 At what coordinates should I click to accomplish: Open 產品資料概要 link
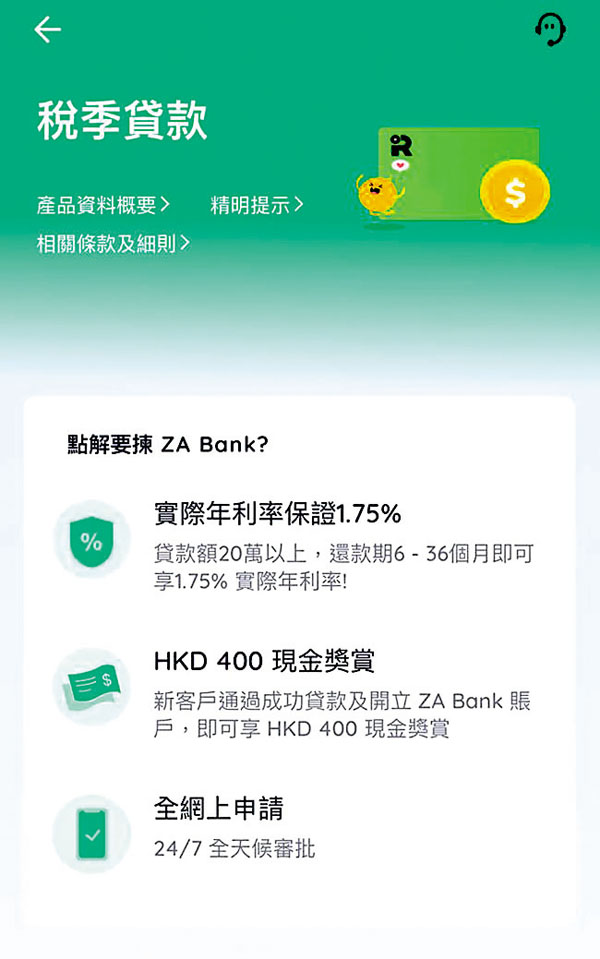[x=103, y=205]
